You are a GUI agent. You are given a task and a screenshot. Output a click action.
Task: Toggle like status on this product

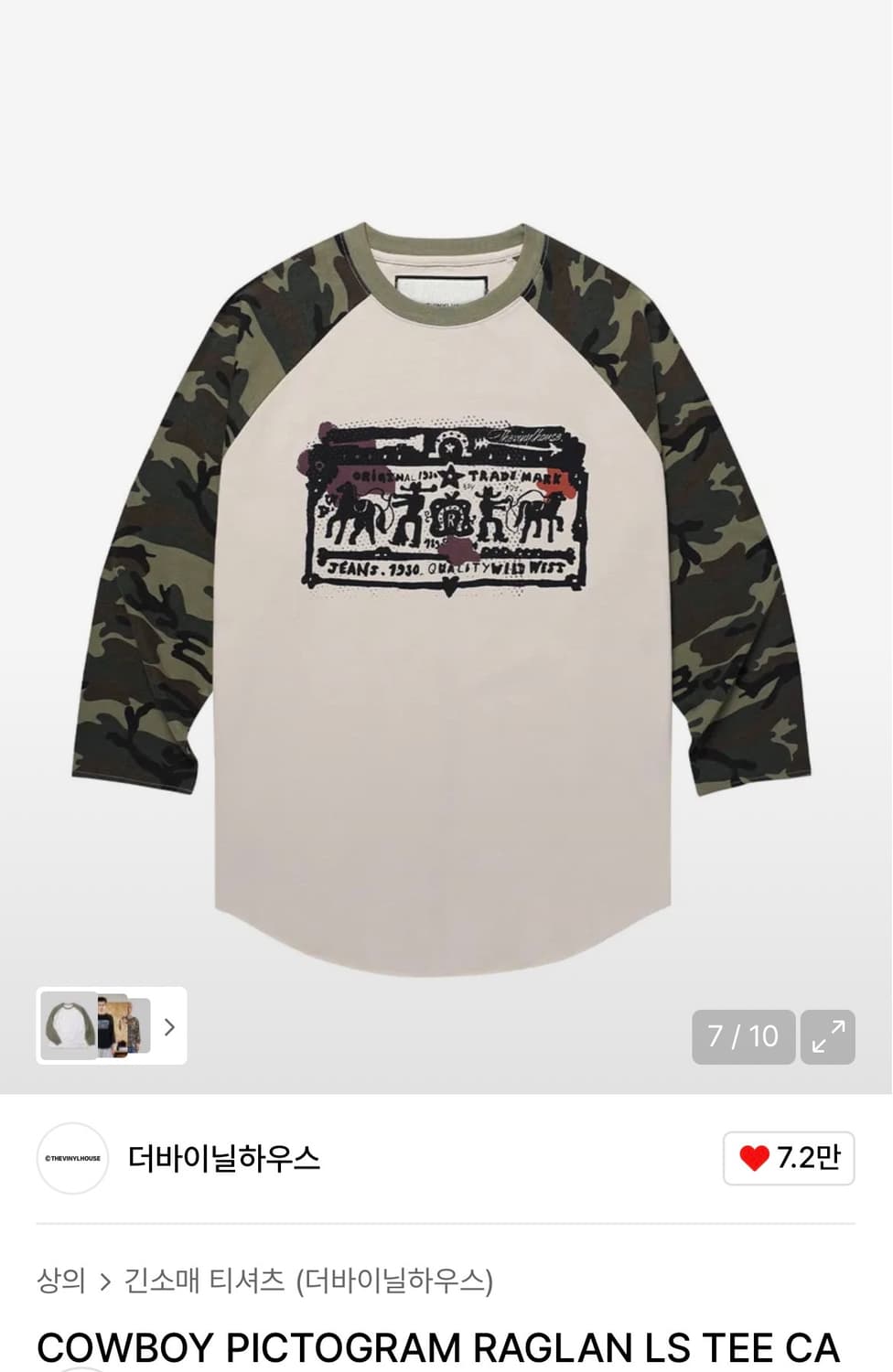point(787,1159)
